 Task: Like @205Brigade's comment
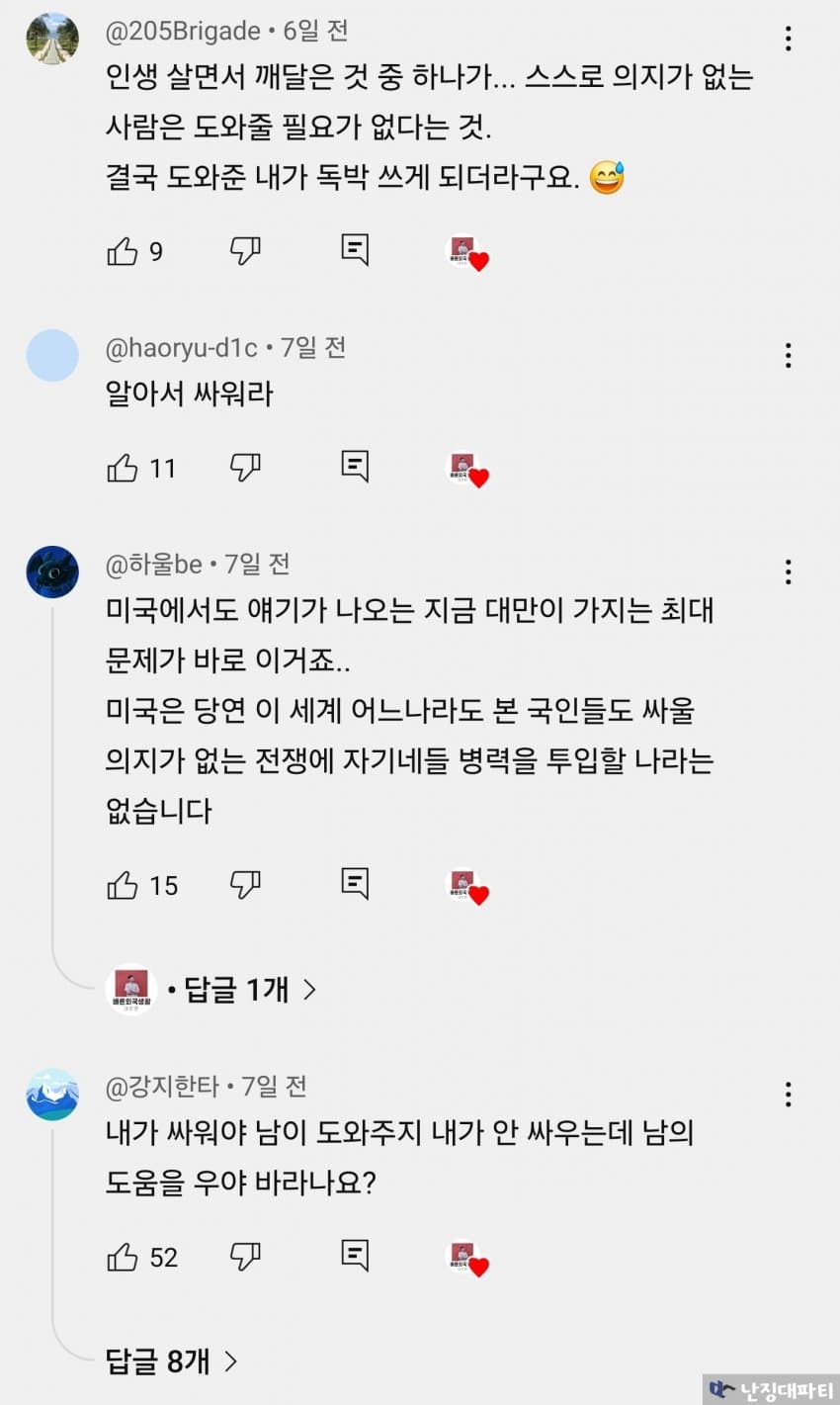click(x=123, y=251)
